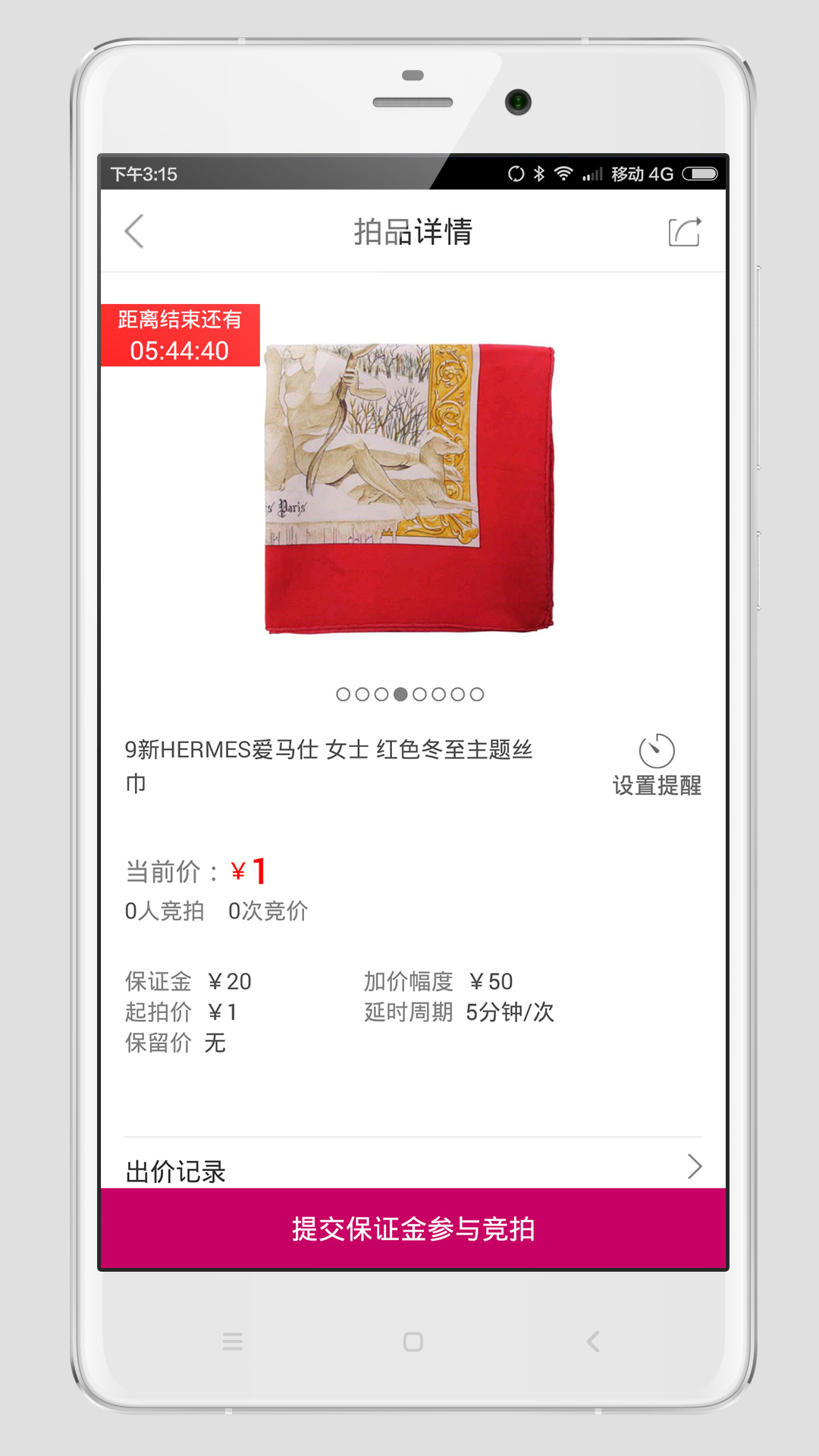The width and height of the screenshot is (819, 1456).
Task: Tap the phone's home button
Action: (413, 1341)
